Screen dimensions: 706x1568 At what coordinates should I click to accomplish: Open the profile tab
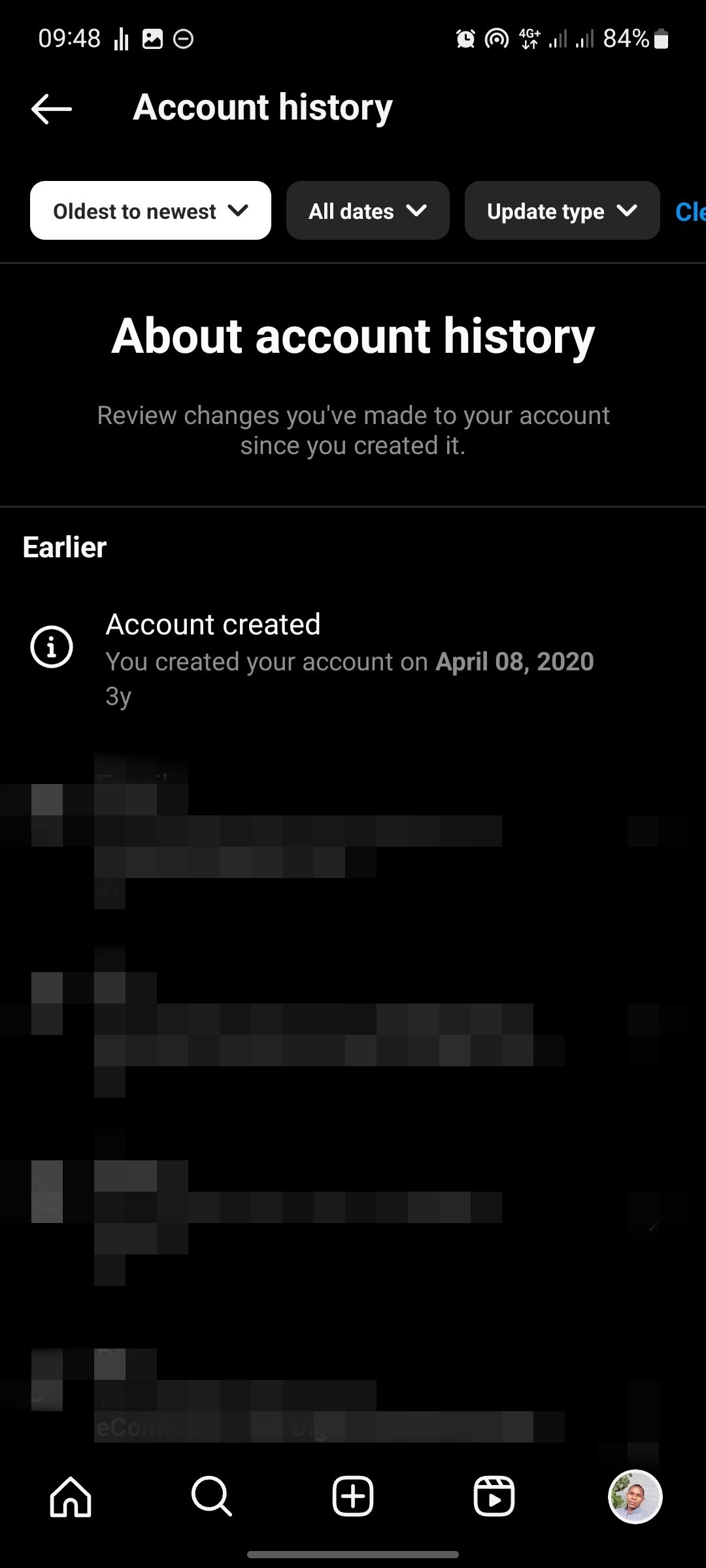point(635,1496)
